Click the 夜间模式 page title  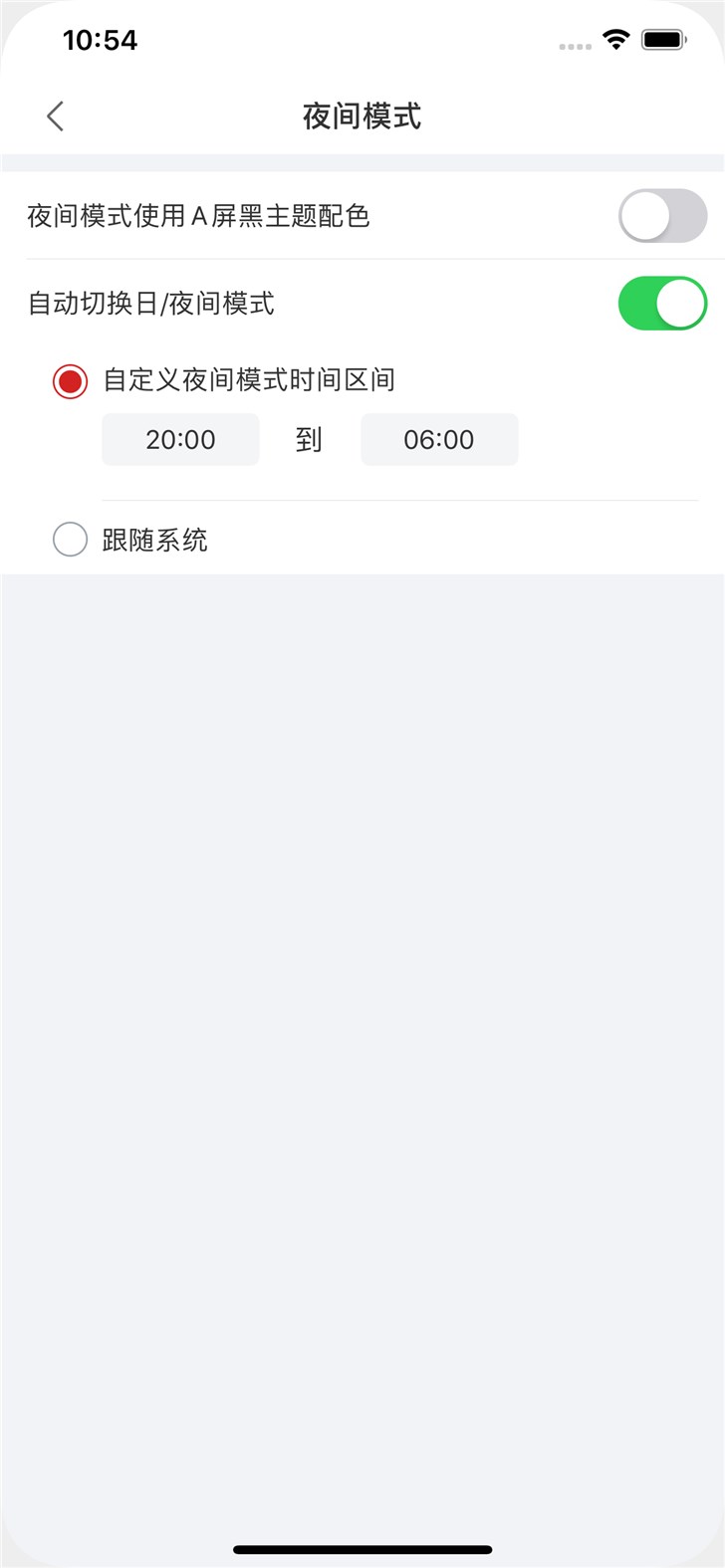(362, 115)
